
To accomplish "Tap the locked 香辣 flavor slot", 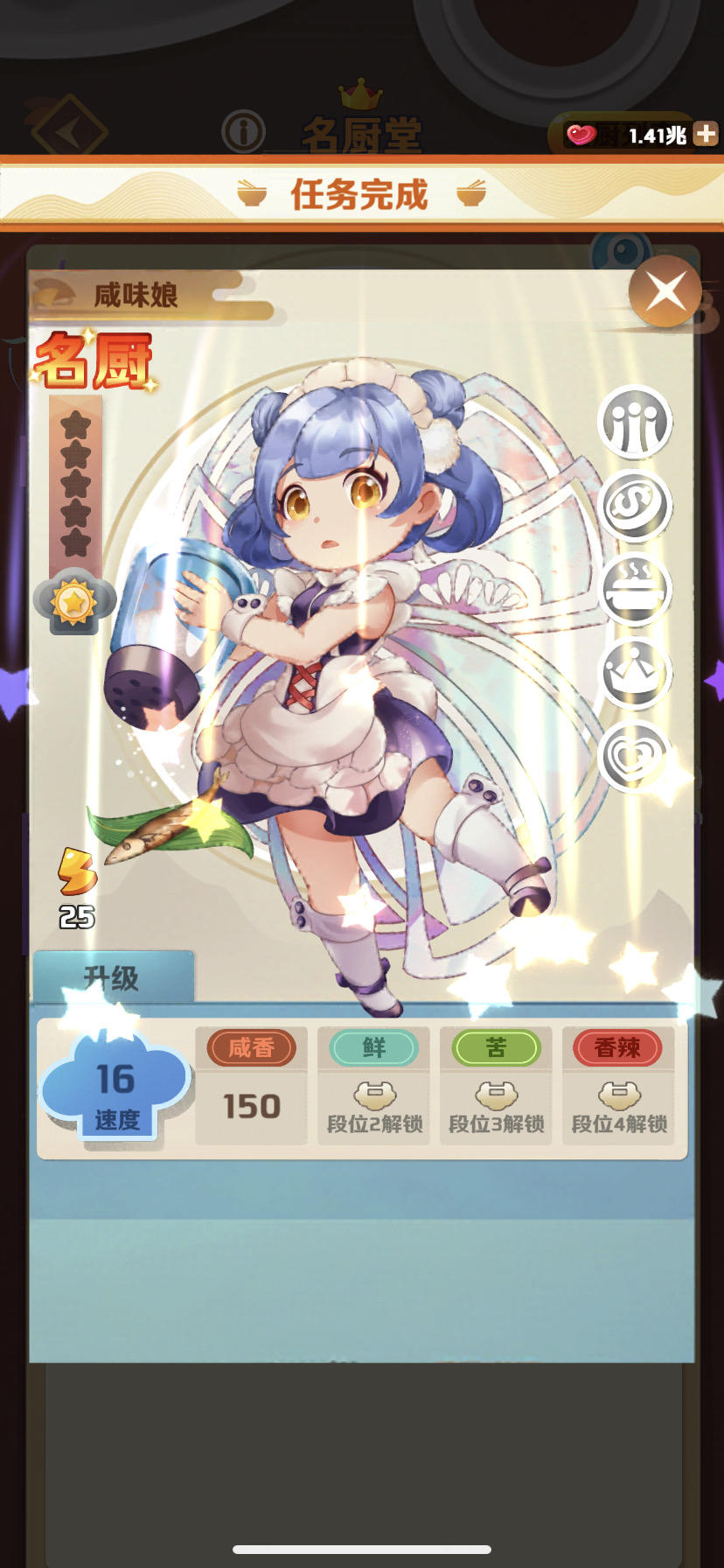I will (x=618, y=1086).
